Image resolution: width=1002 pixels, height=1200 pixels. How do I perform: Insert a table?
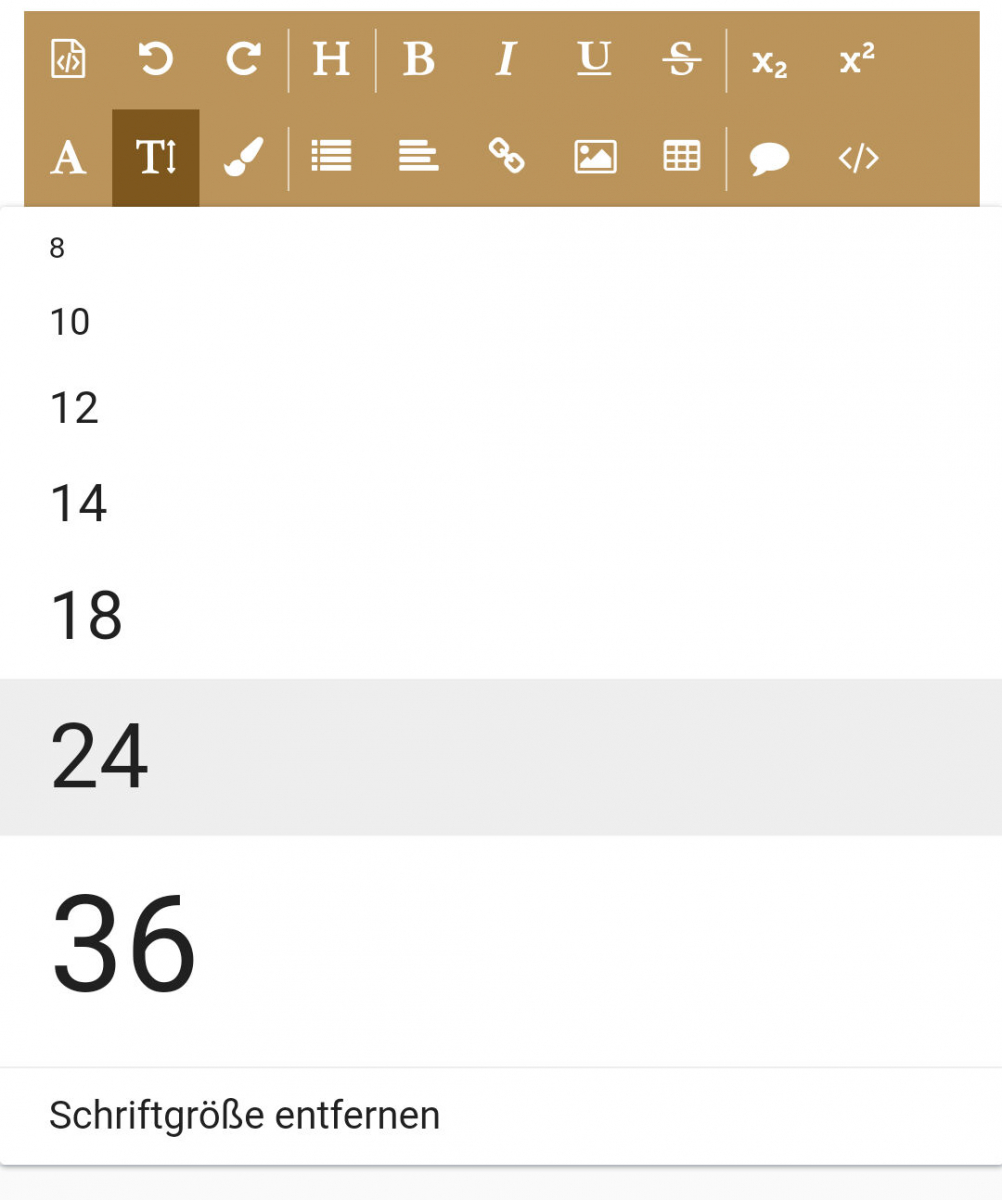pyautogui.click(x=681, y=157)
